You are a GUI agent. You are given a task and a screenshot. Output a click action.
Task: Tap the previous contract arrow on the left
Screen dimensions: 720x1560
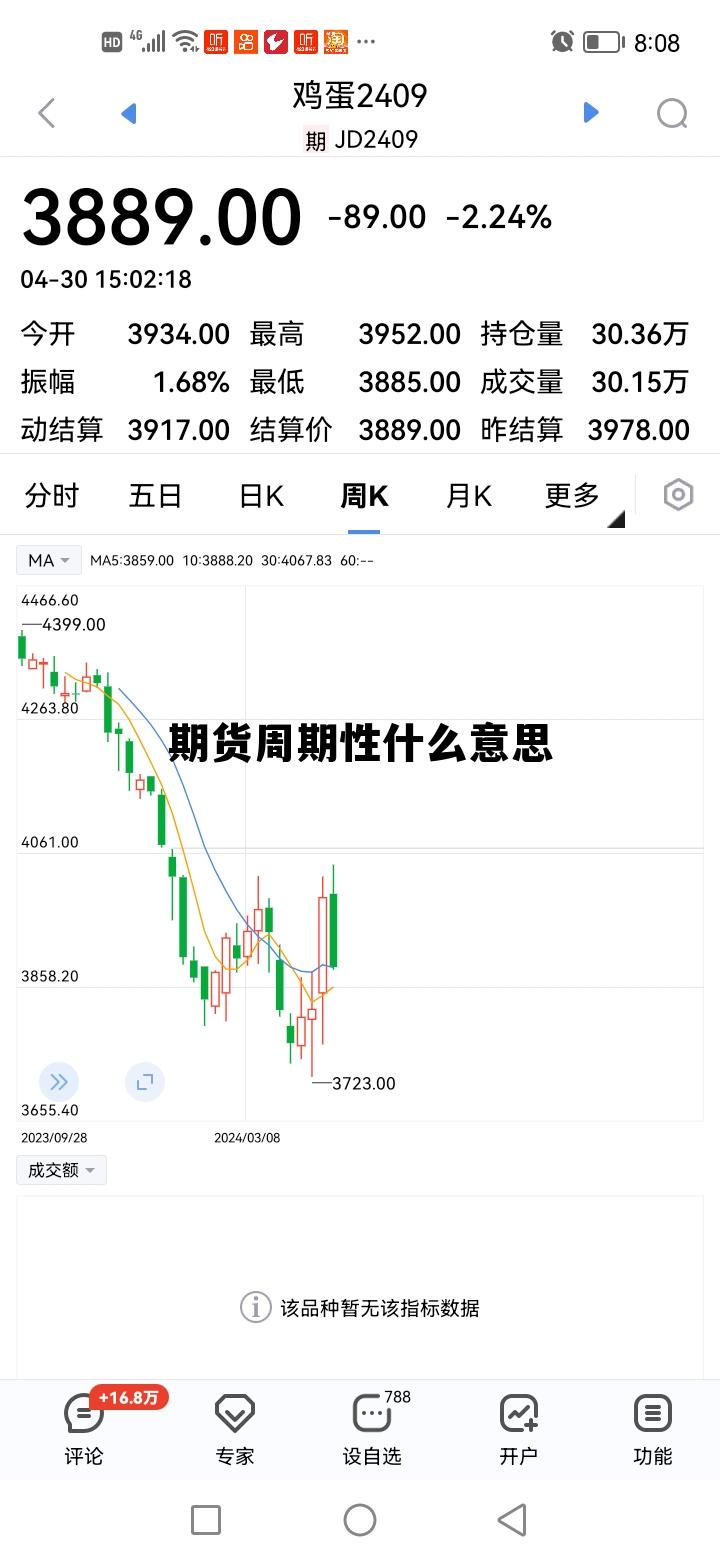(128, 113)
